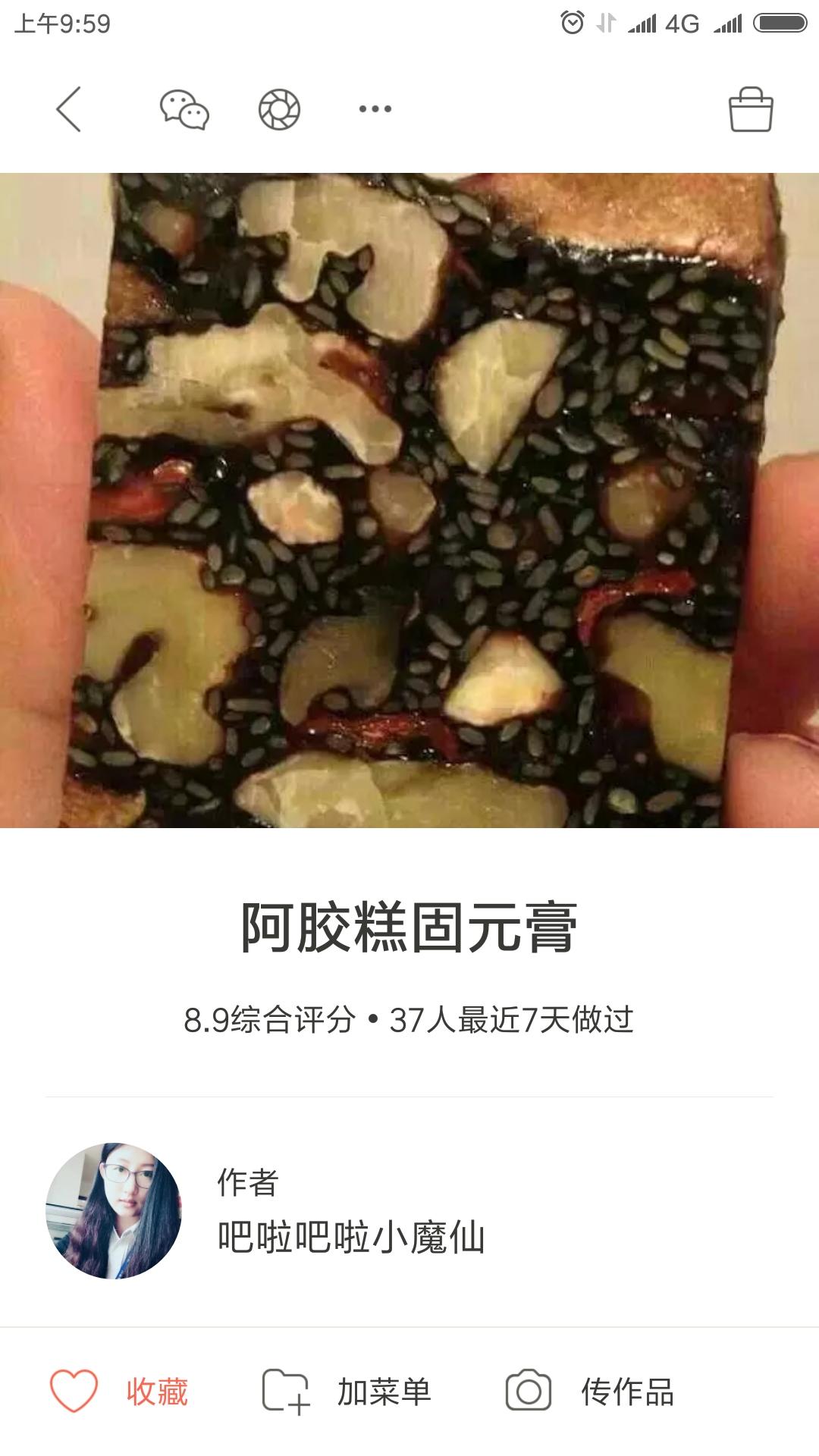Open author 吧啦吧啦小魔仙's profile

tap(114, 1211)
